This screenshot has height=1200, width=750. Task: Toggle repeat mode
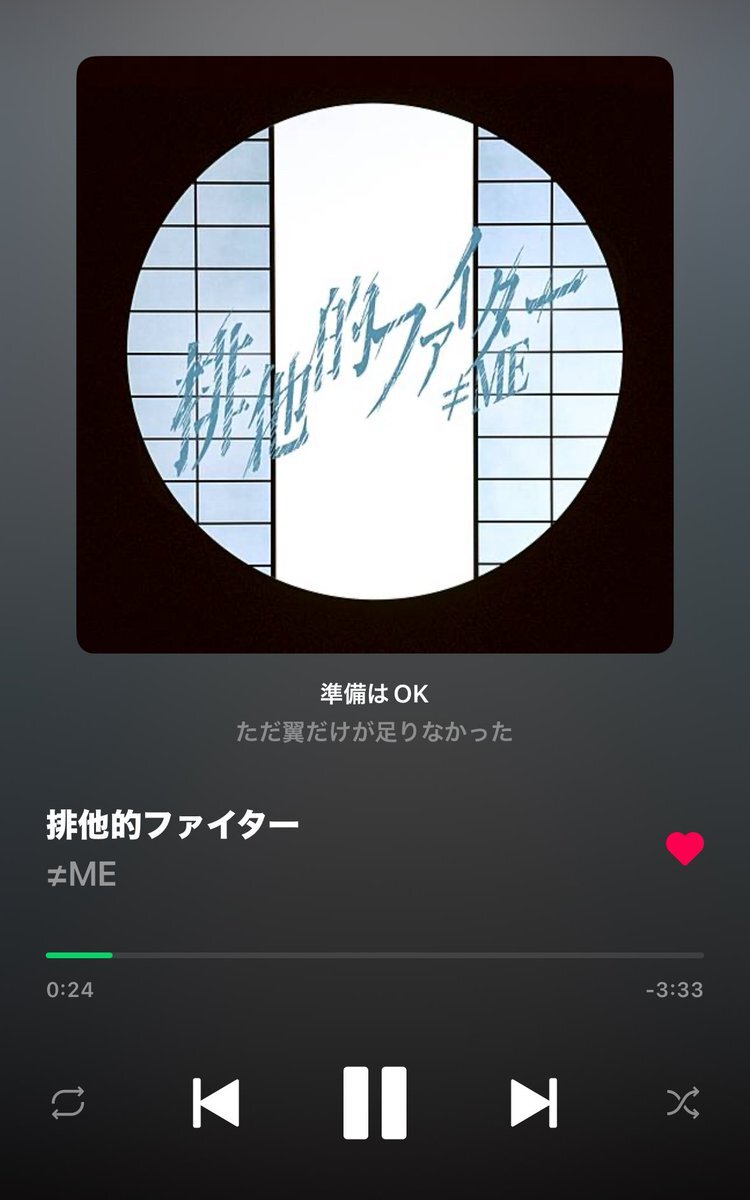[68, 1103]
